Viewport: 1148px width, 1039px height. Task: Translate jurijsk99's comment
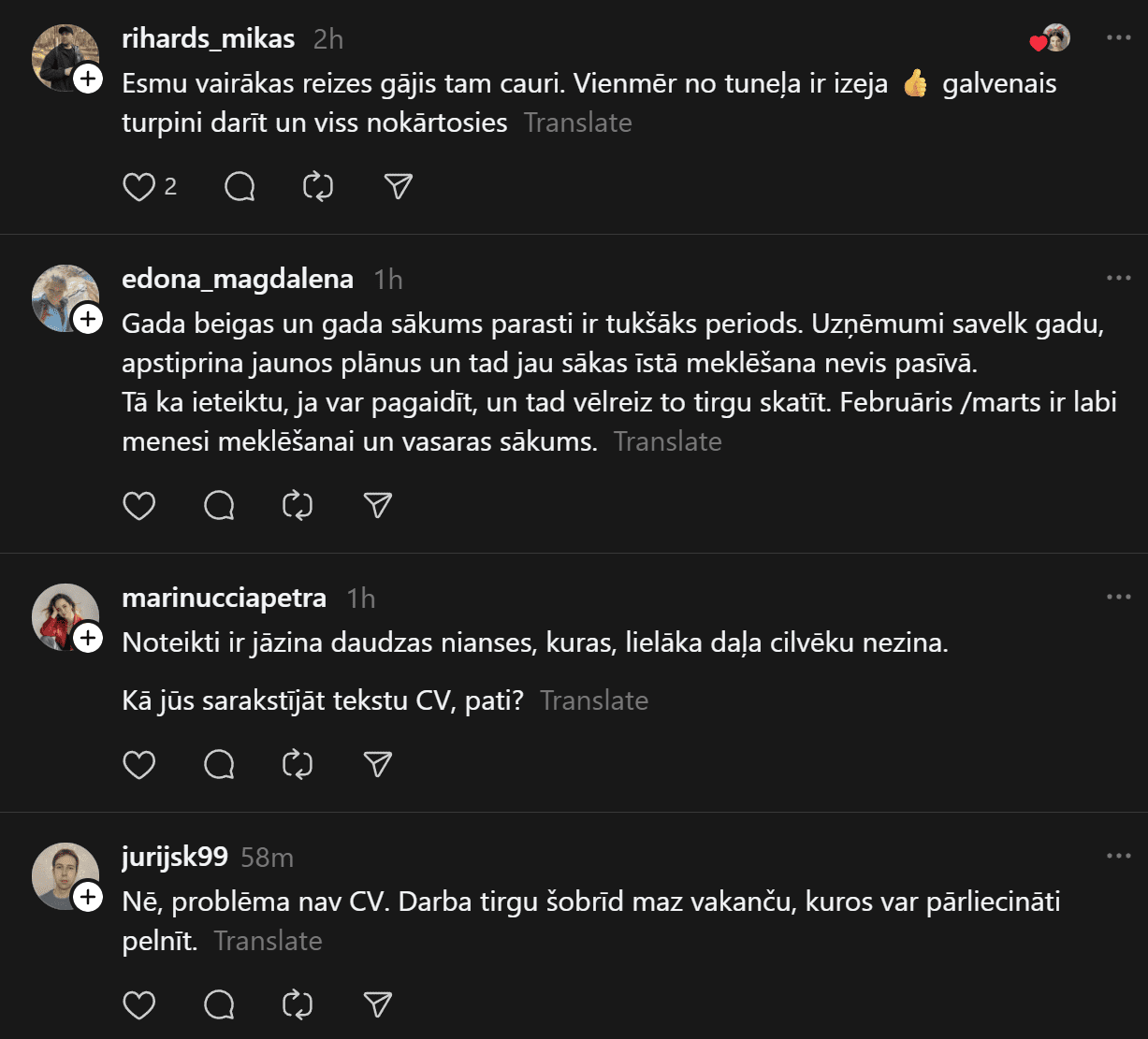point(268,941)
